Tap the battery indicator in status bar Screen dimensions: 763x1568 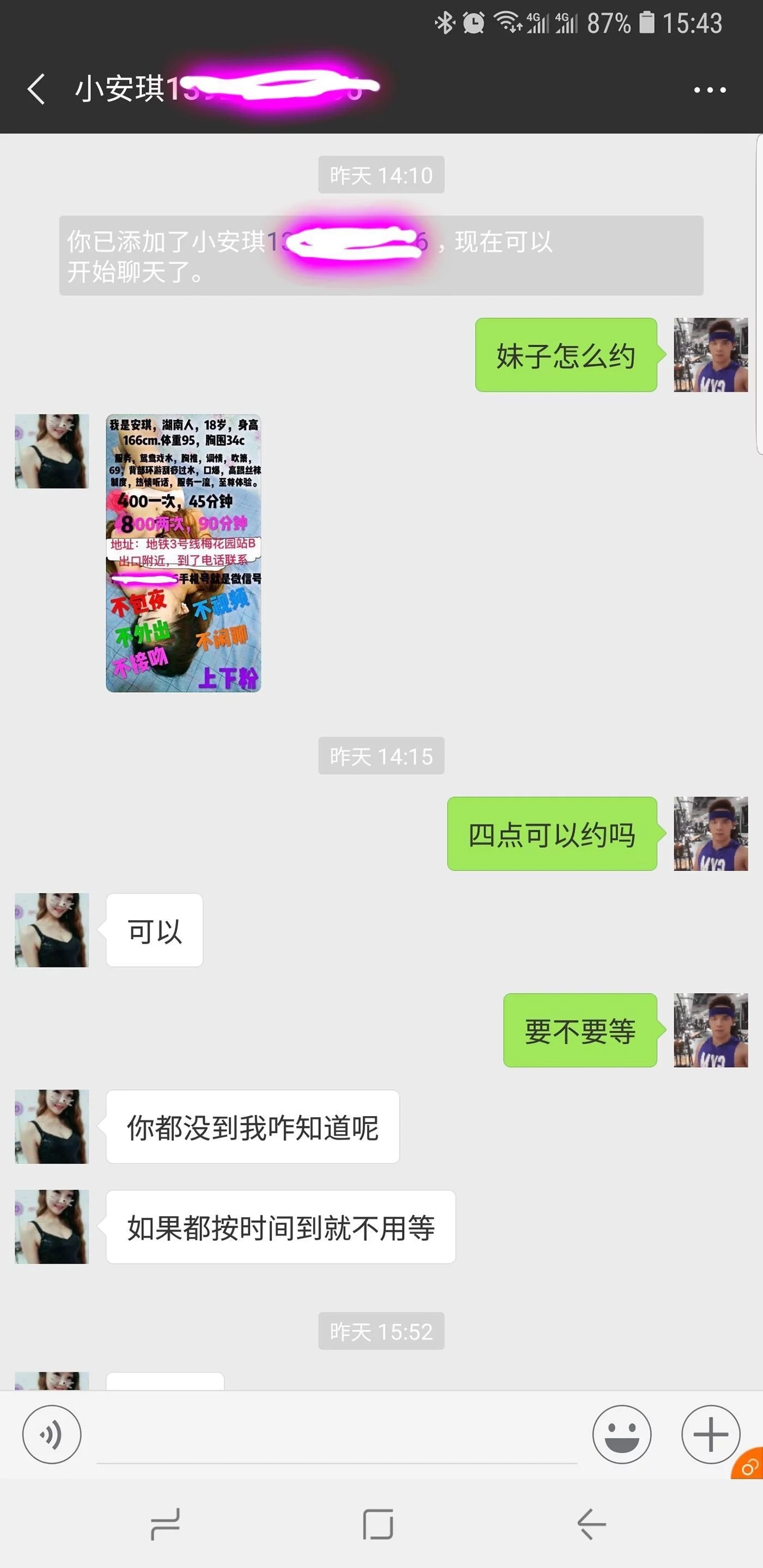click(x=648, y=22)
